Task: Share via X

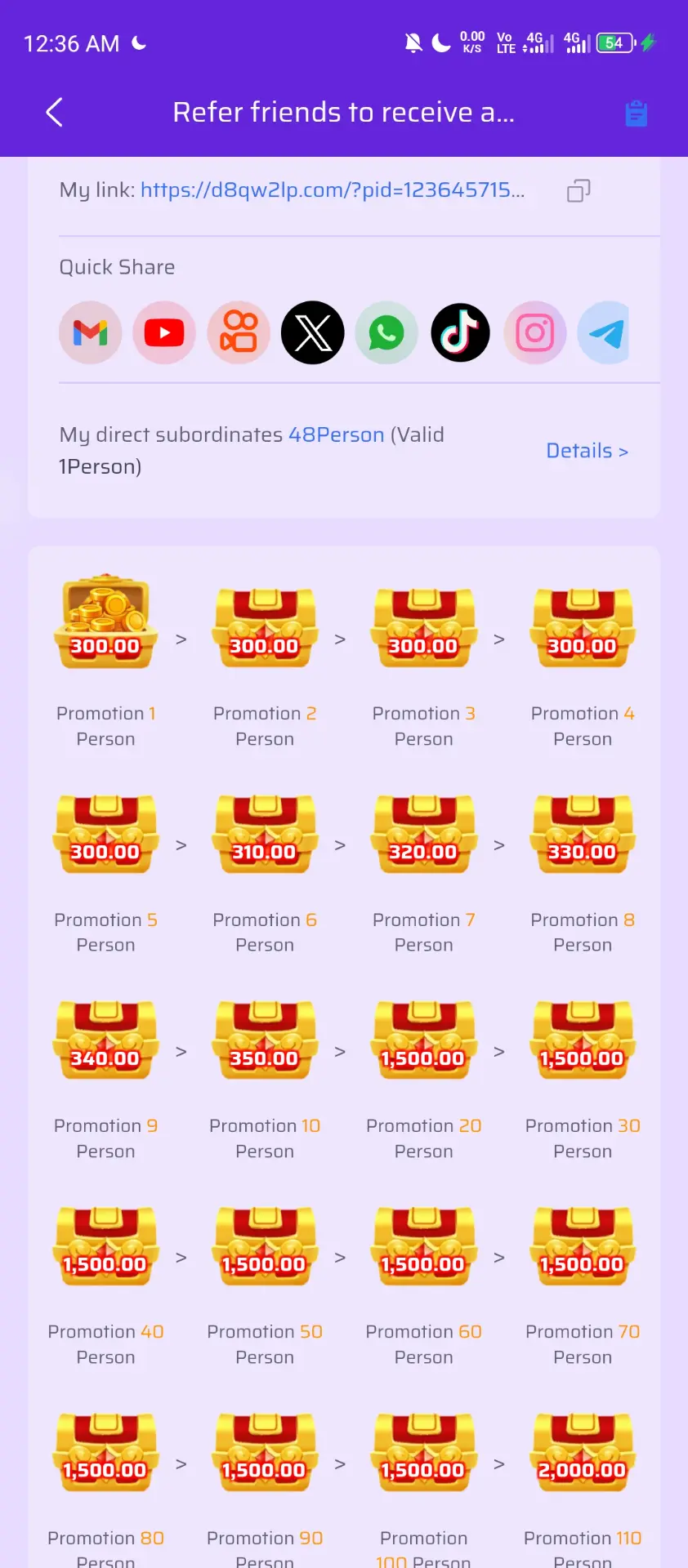Action: click(312, 332)
